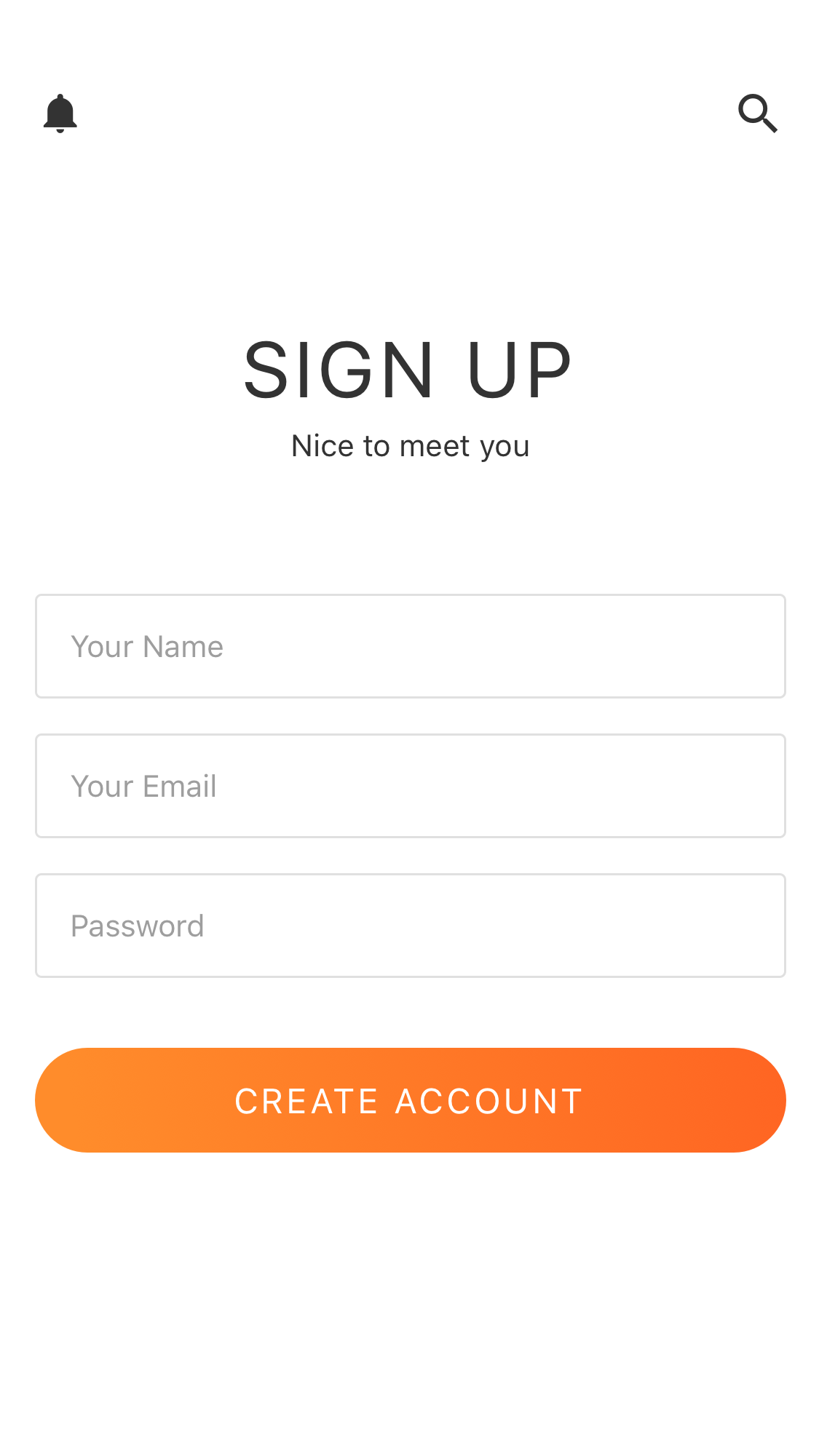Viewport: 819px width, 1456px height.
Task: Open the notifications bell
Action: click(x=60, y=114)
